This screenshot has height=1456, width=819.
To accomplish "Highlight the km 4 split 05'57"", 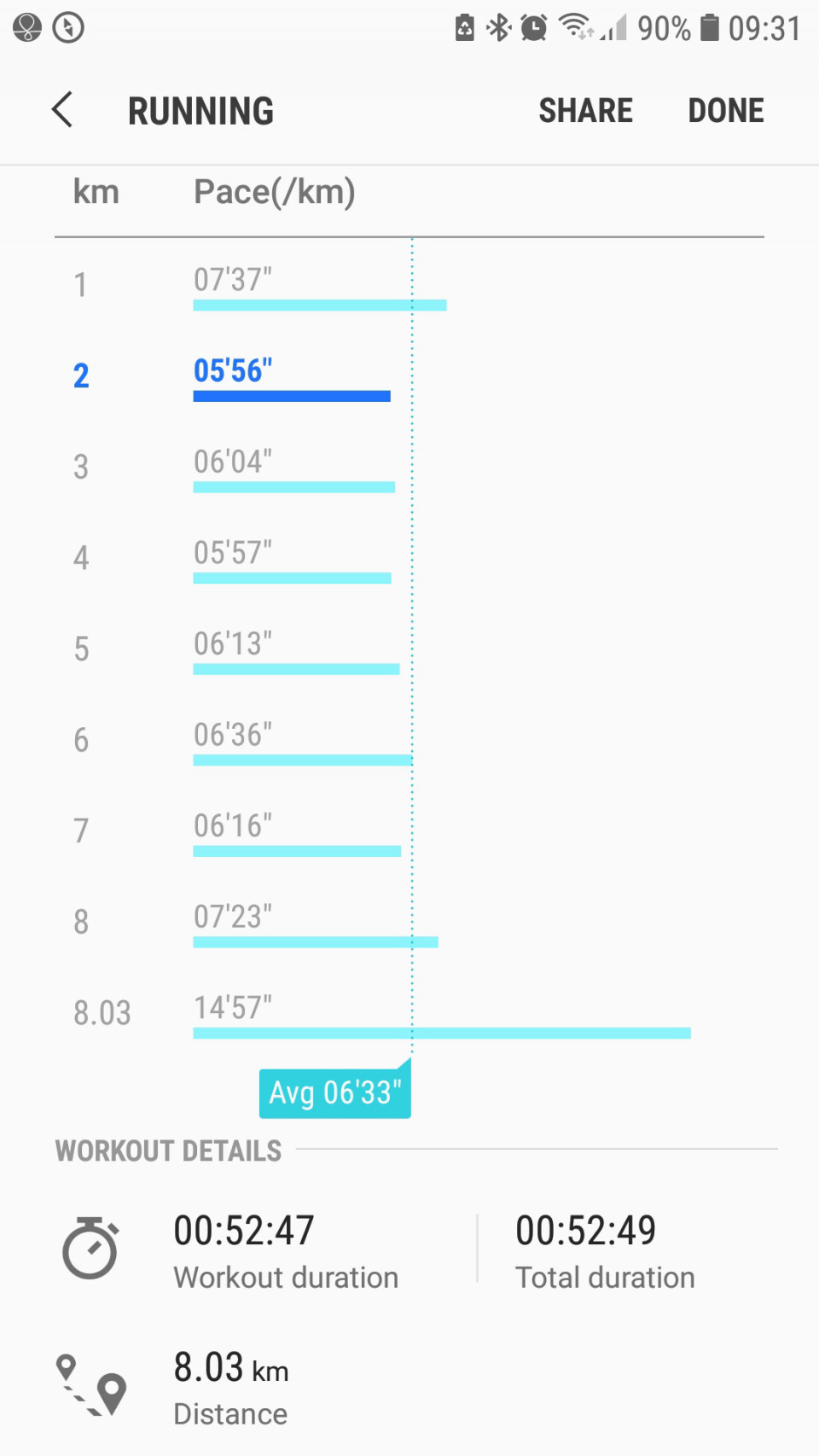I will (x=409, y=558).
